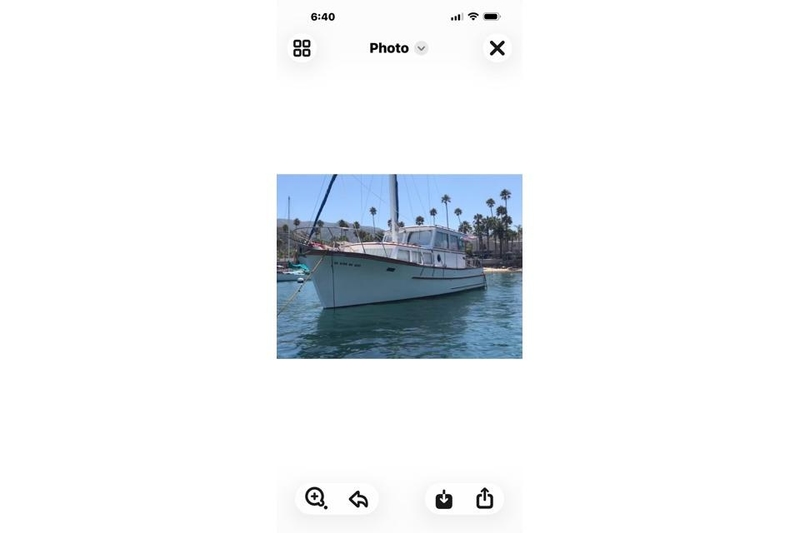Share this photo

click(485, 498)
